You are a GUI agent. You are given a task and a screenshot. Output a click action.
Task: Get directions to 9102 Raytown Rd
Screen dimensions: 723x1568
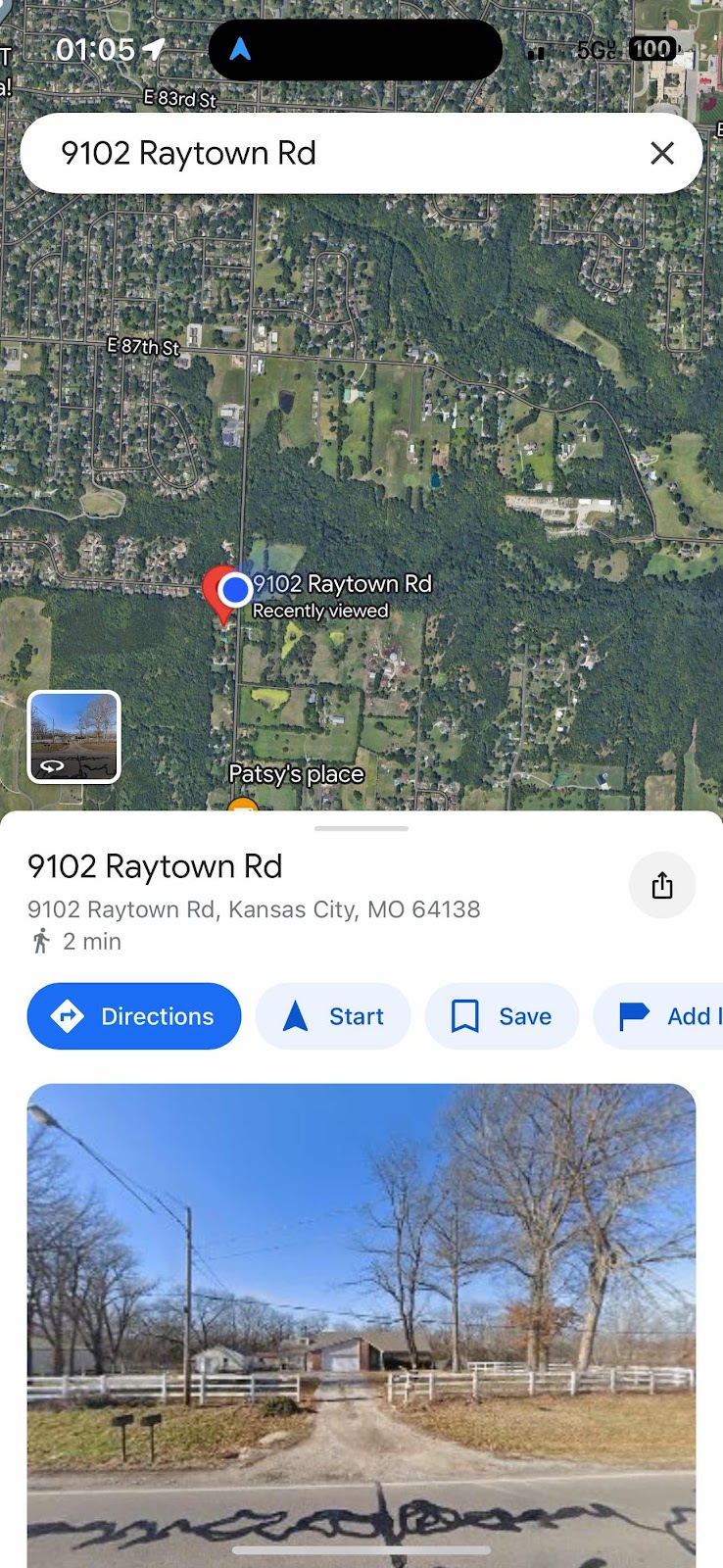(134, 1016)
